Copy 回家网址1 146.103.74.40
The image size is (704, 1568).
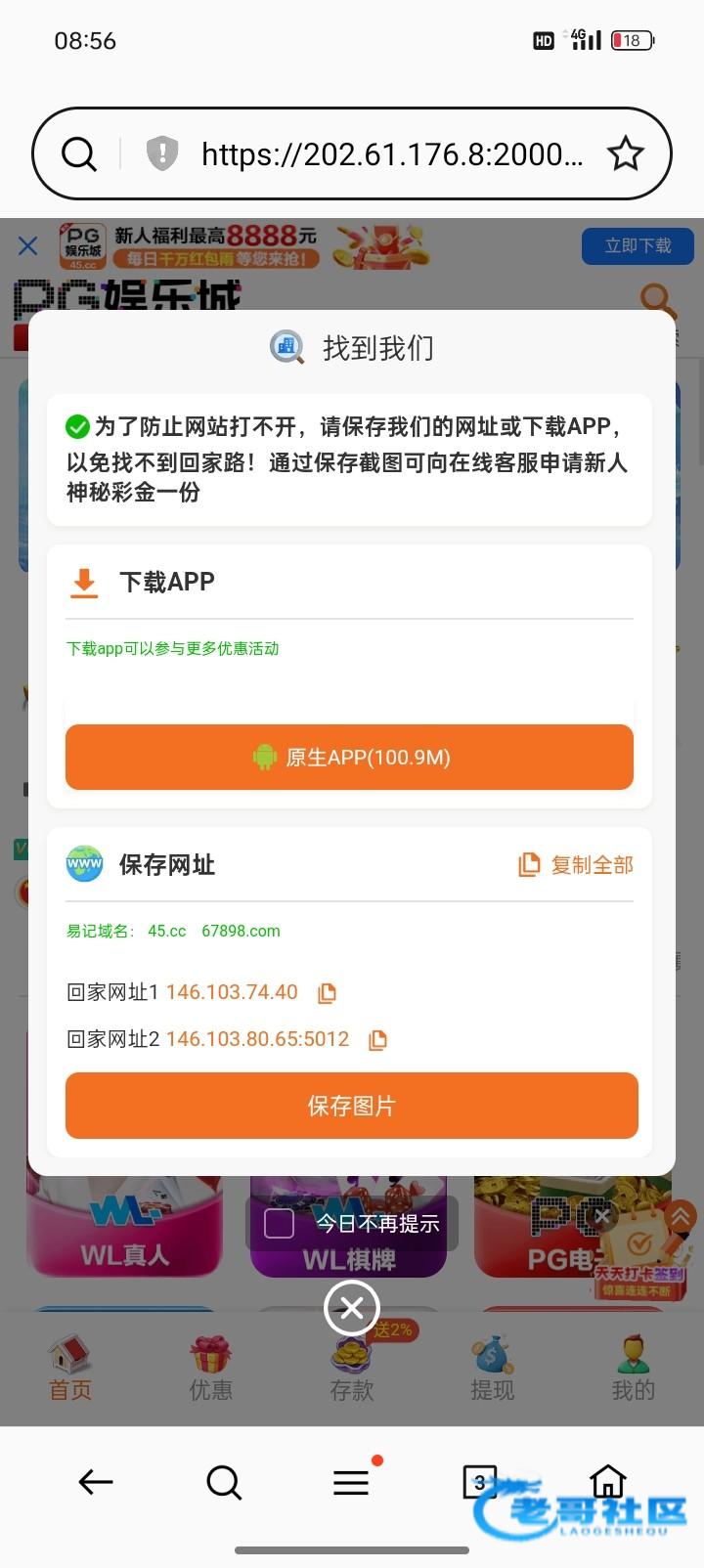click(x=328, y=993)
